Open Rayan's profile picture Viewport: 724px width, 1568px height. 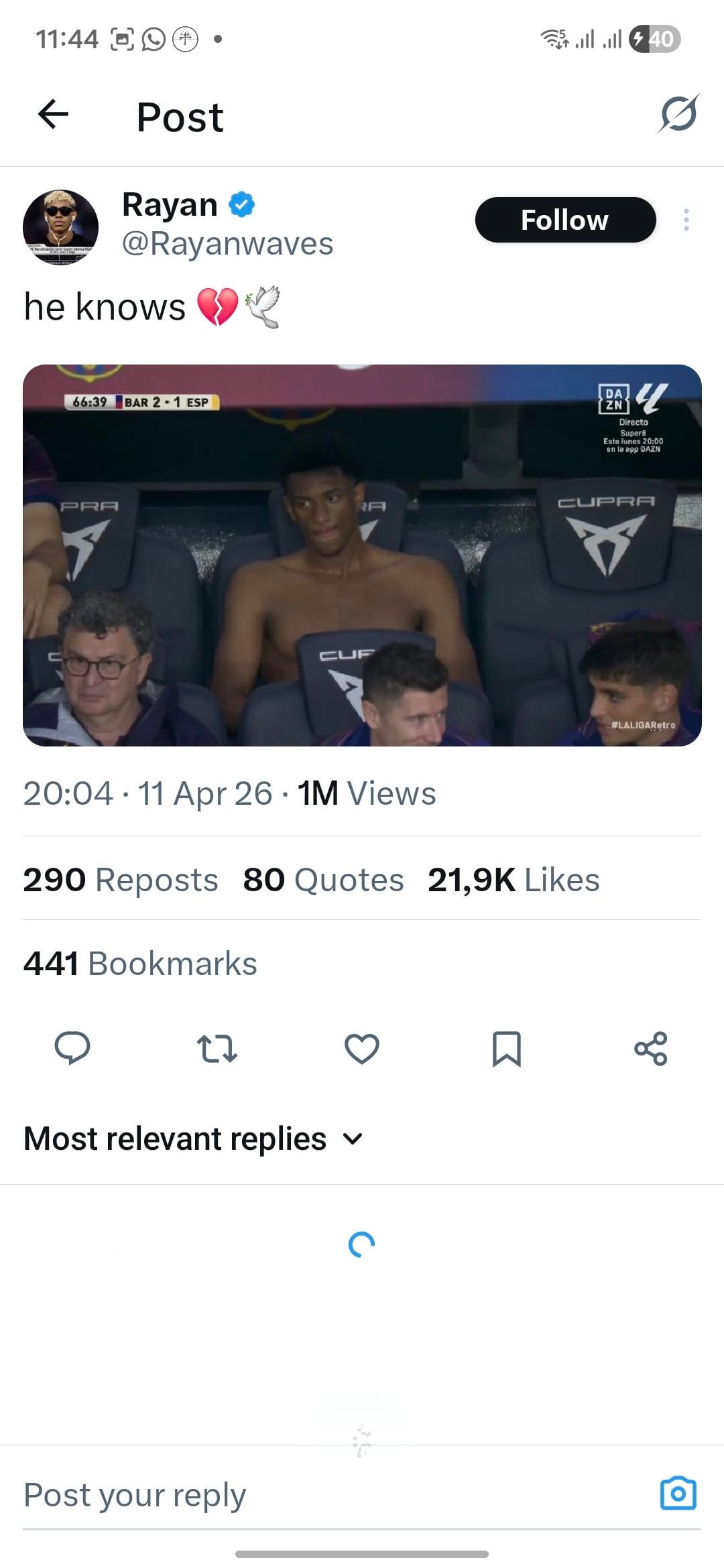point(61,227)
